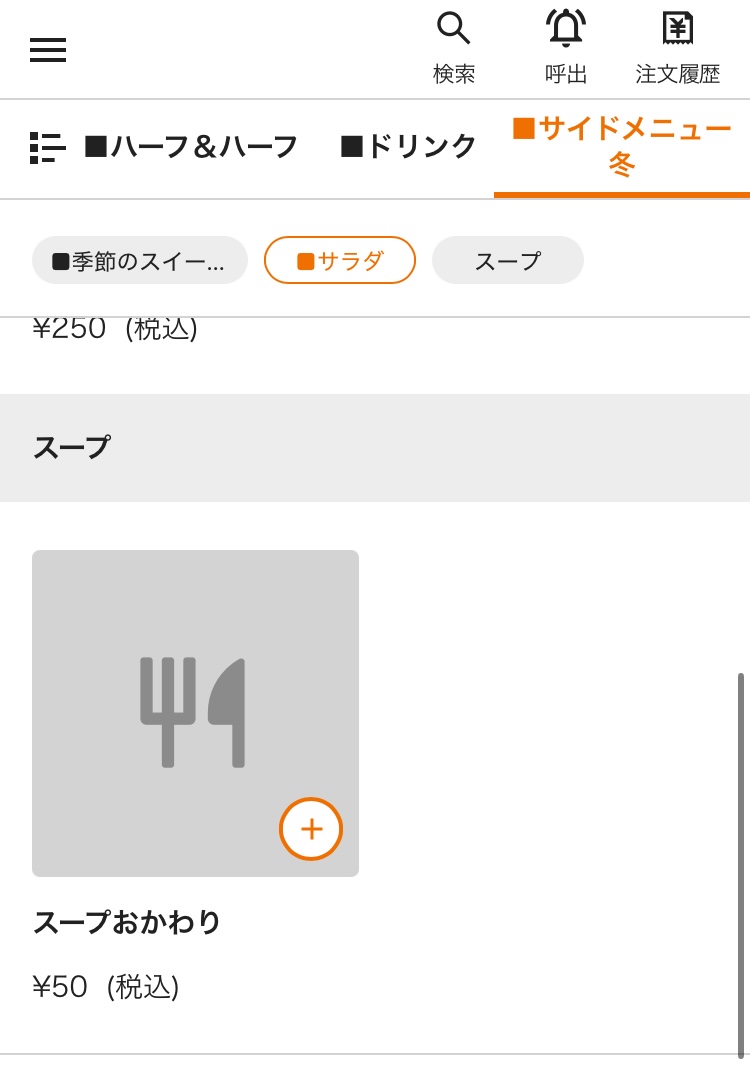Open the スープおかわり item image
The height and width of the screenshot is (1075, 750).
point(180,700)
